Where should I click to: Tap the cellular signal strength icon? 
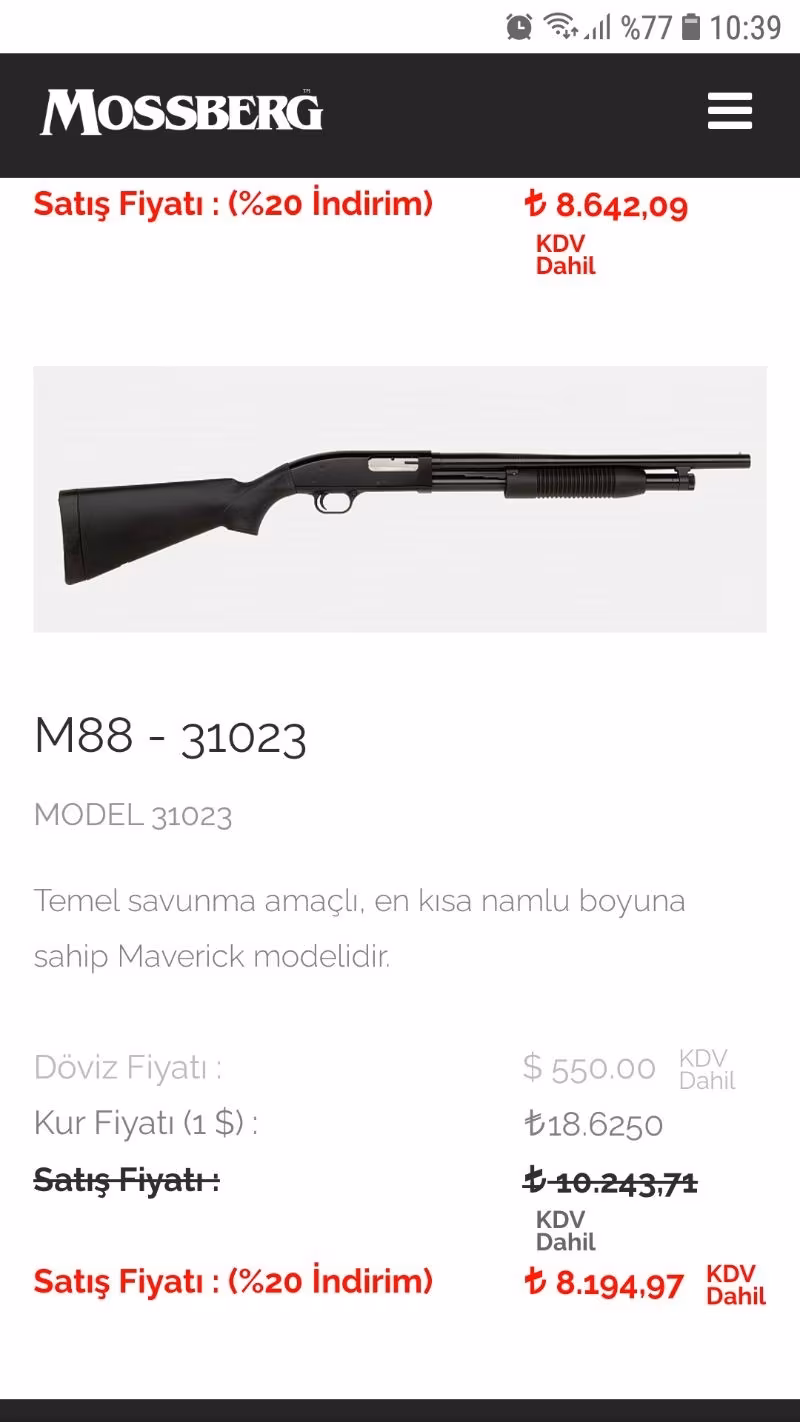click(595, 28)
